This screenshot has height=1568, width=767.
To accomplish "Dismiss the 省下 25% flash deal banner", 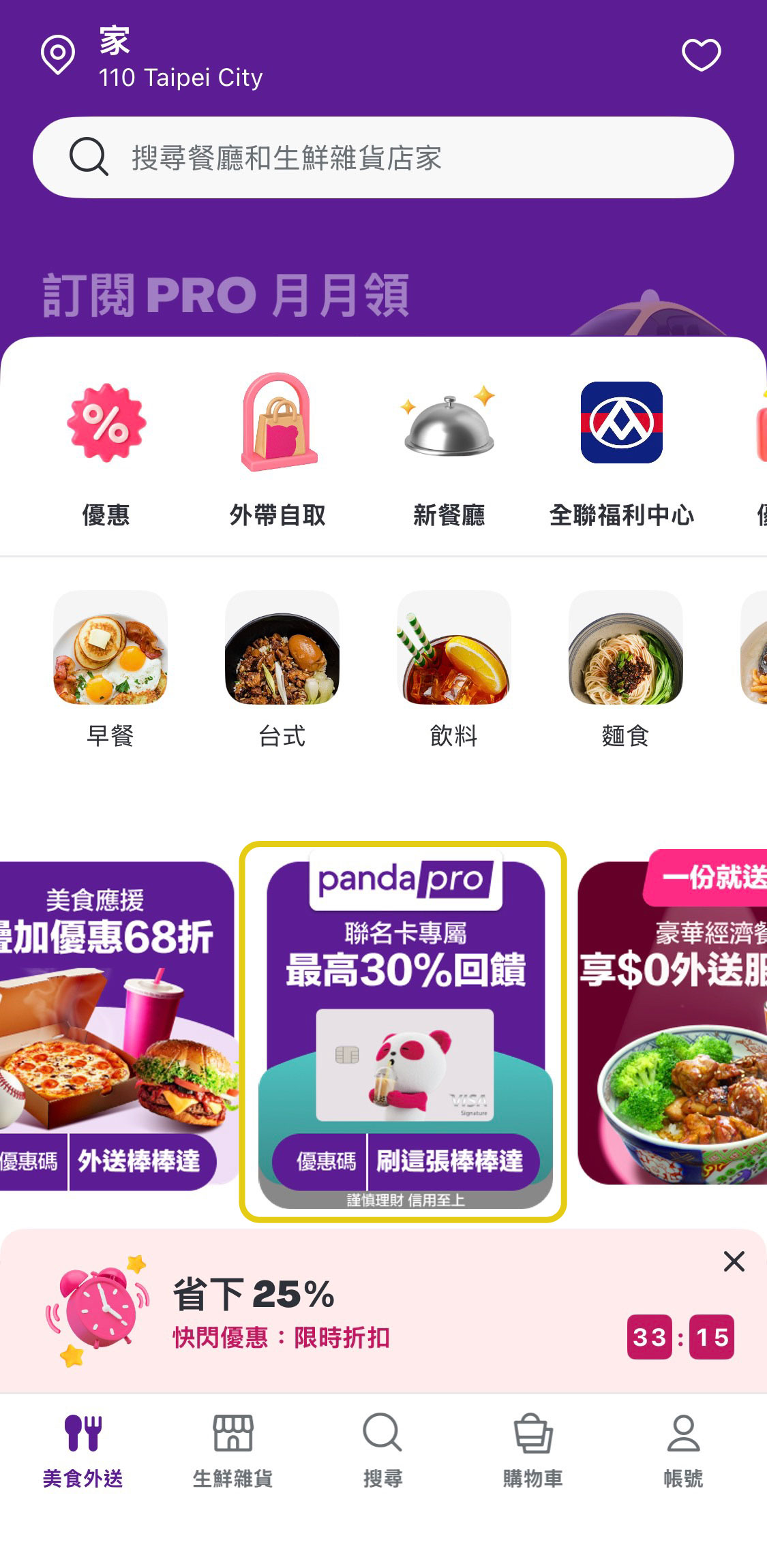I will [x=734, y=1261].
